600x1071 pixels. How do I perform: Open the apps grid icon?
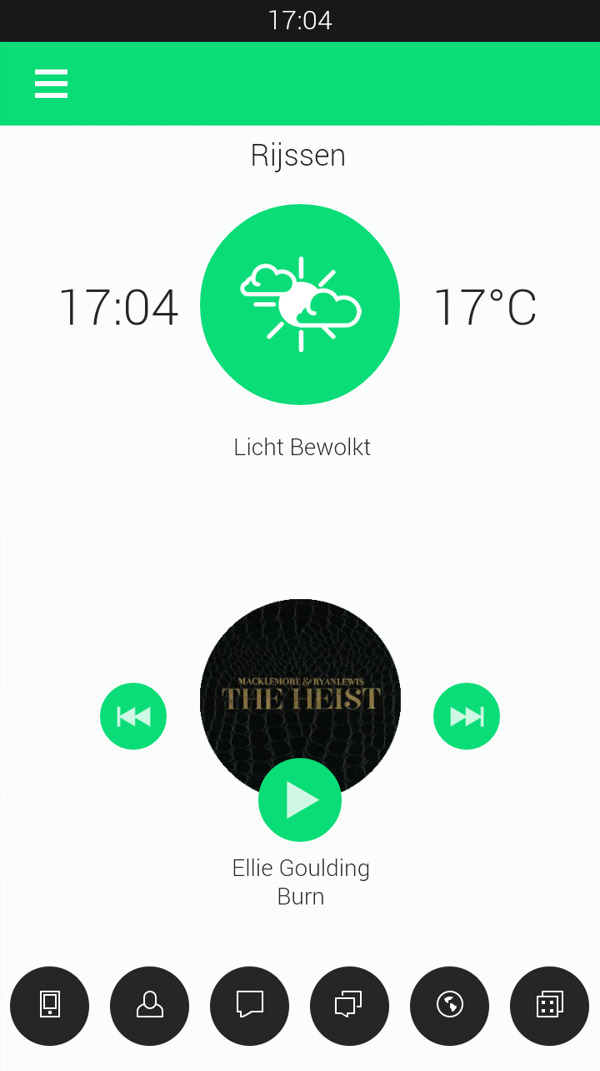coord(550,1006)
